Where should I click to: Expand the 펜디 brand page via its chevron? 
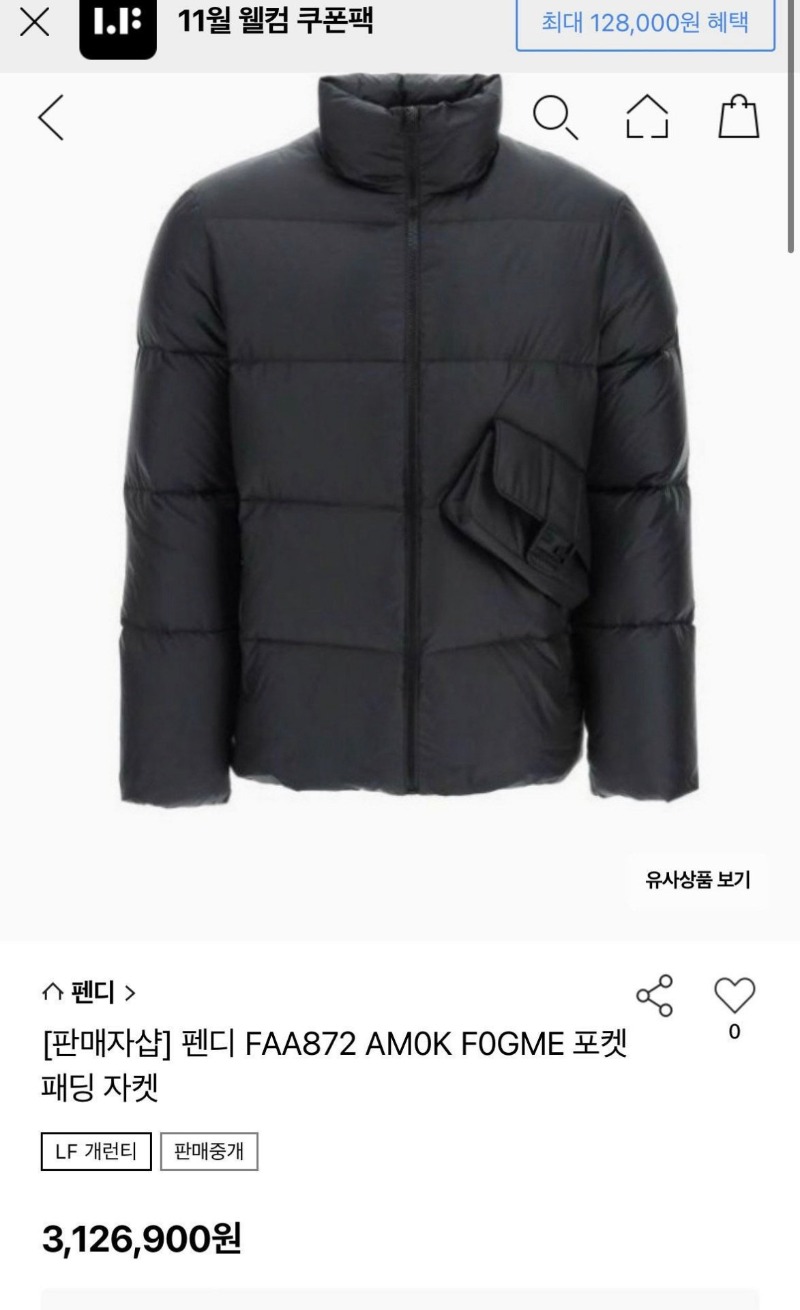(x=128, y=993)
